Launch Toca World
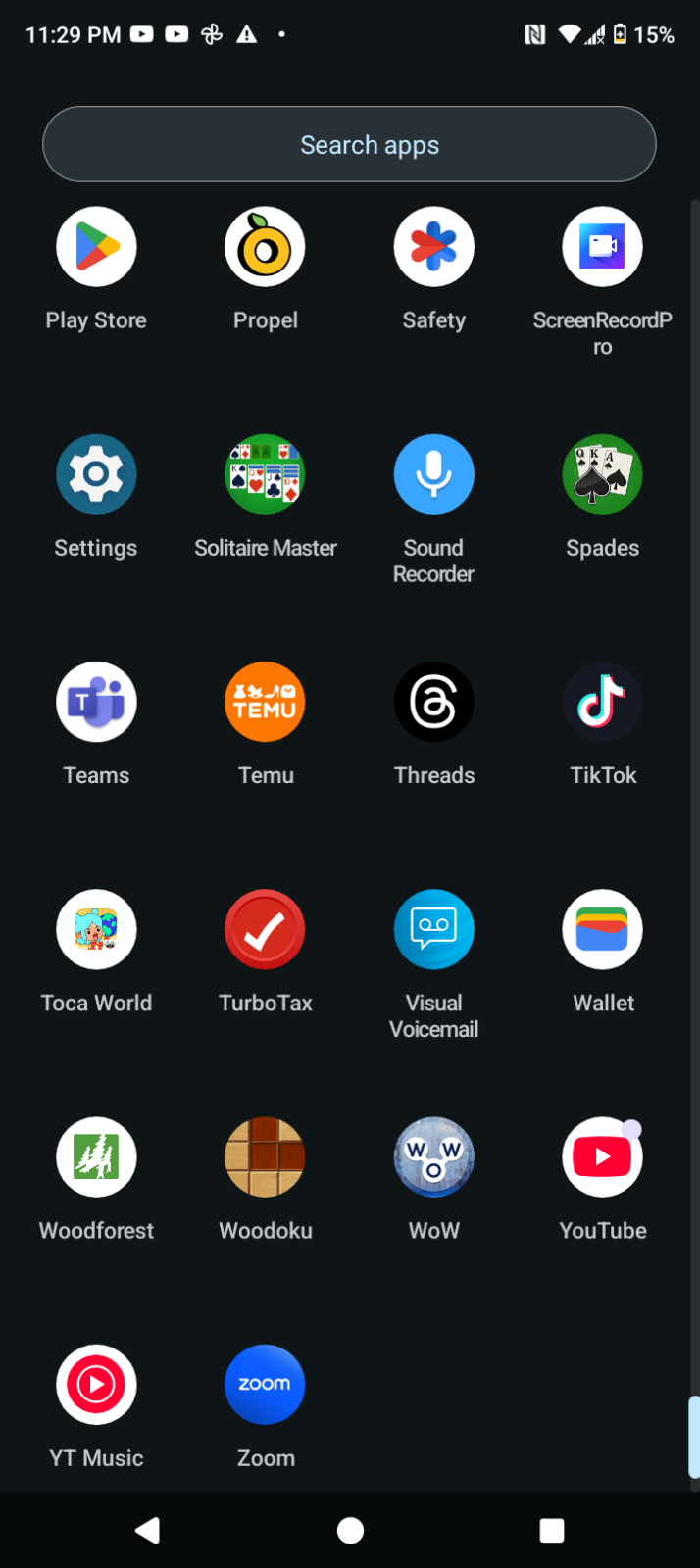 point(96,929)
